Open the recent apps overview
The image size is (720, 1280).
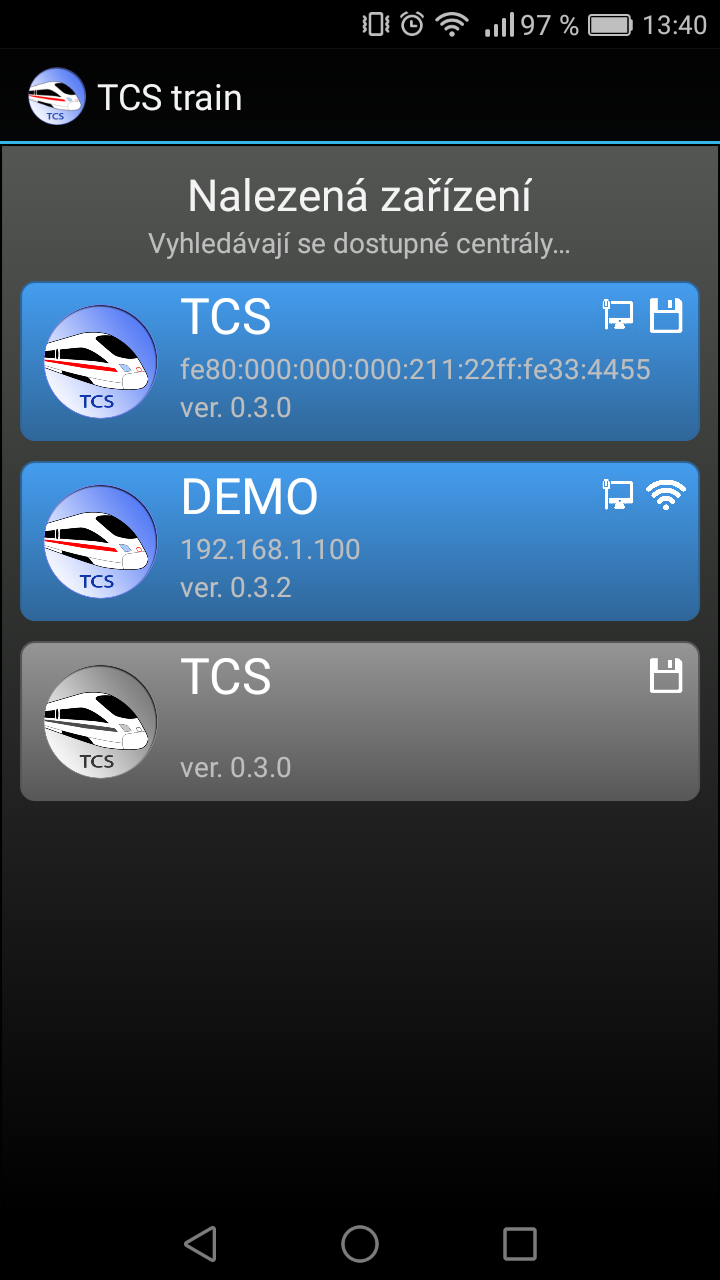point(519,1244)
